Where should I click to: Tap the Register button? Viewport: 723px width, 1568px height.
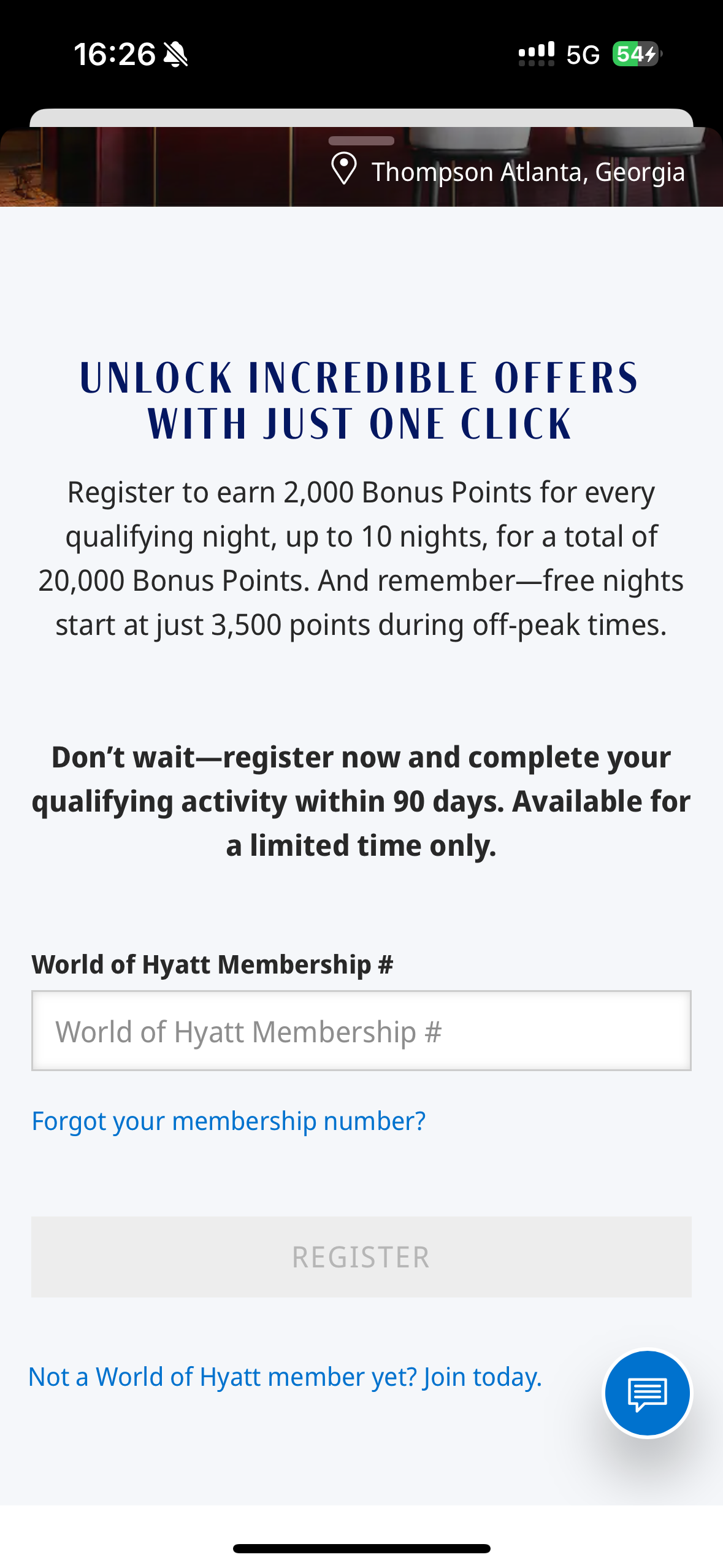point(361,1257)
